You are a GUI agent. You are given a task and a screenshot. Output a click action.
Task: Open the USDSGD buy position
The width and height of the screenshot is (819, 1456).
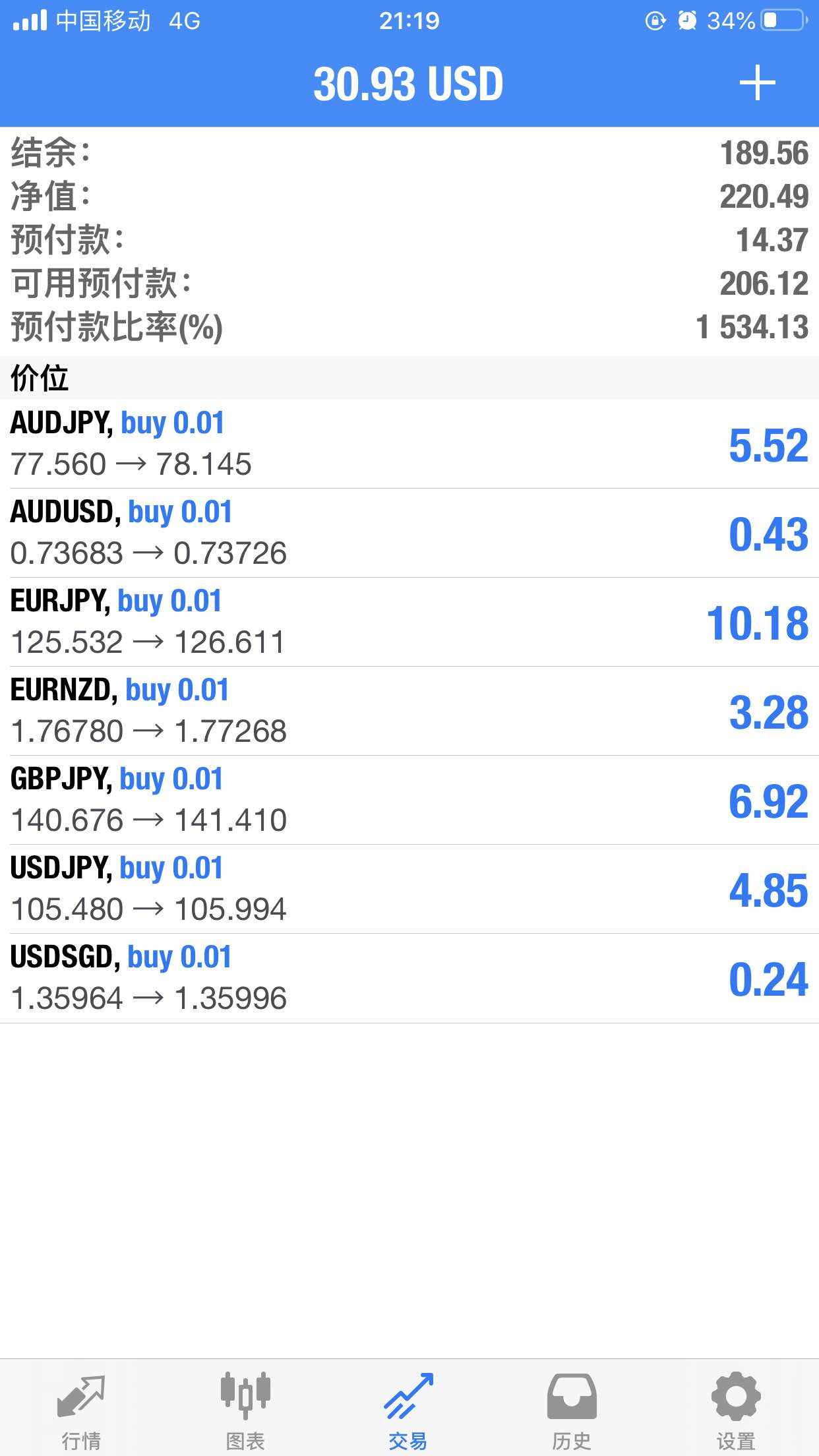[x=409, y=978]
